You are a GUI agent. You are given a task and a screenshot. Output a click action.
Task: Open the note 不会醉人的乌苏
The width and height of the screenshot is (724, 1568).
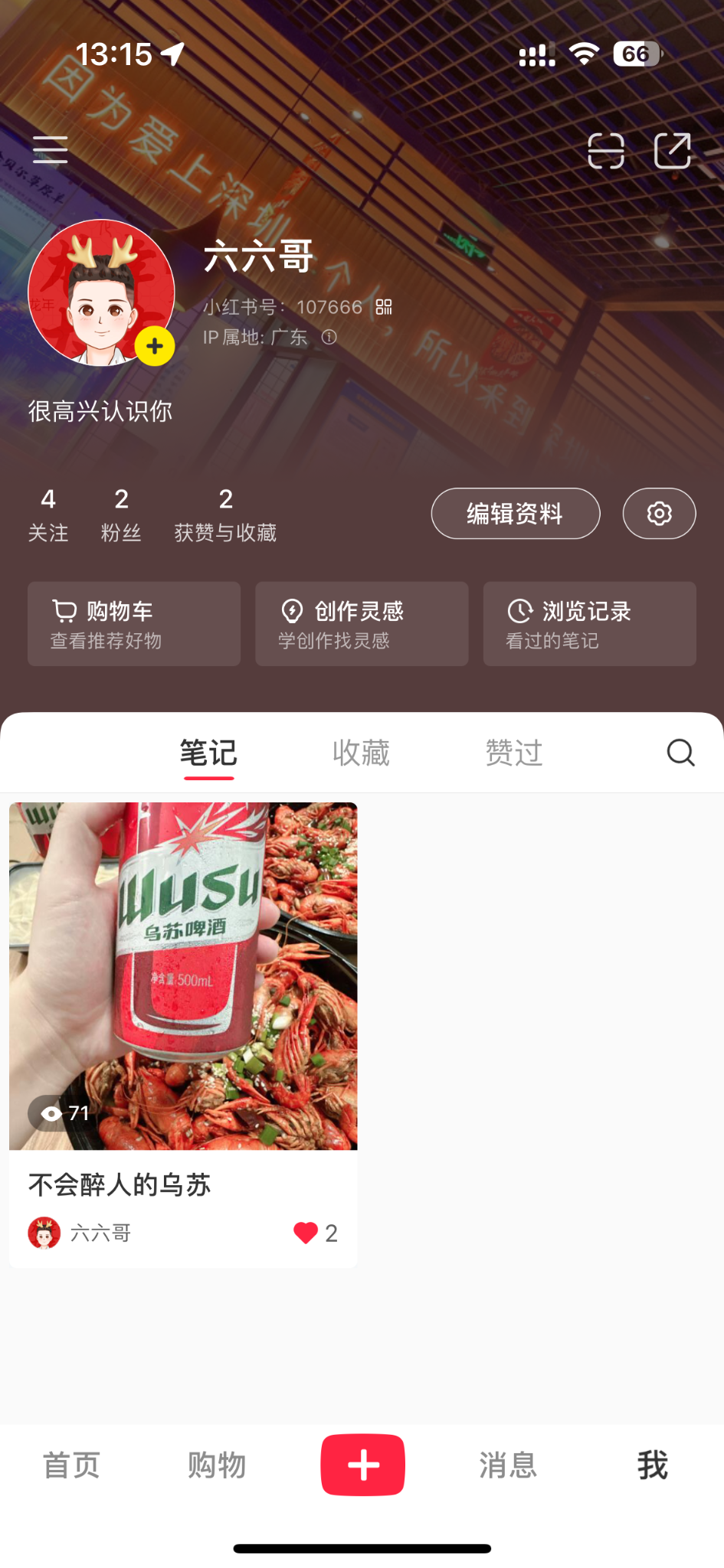(x=183, y=995)
